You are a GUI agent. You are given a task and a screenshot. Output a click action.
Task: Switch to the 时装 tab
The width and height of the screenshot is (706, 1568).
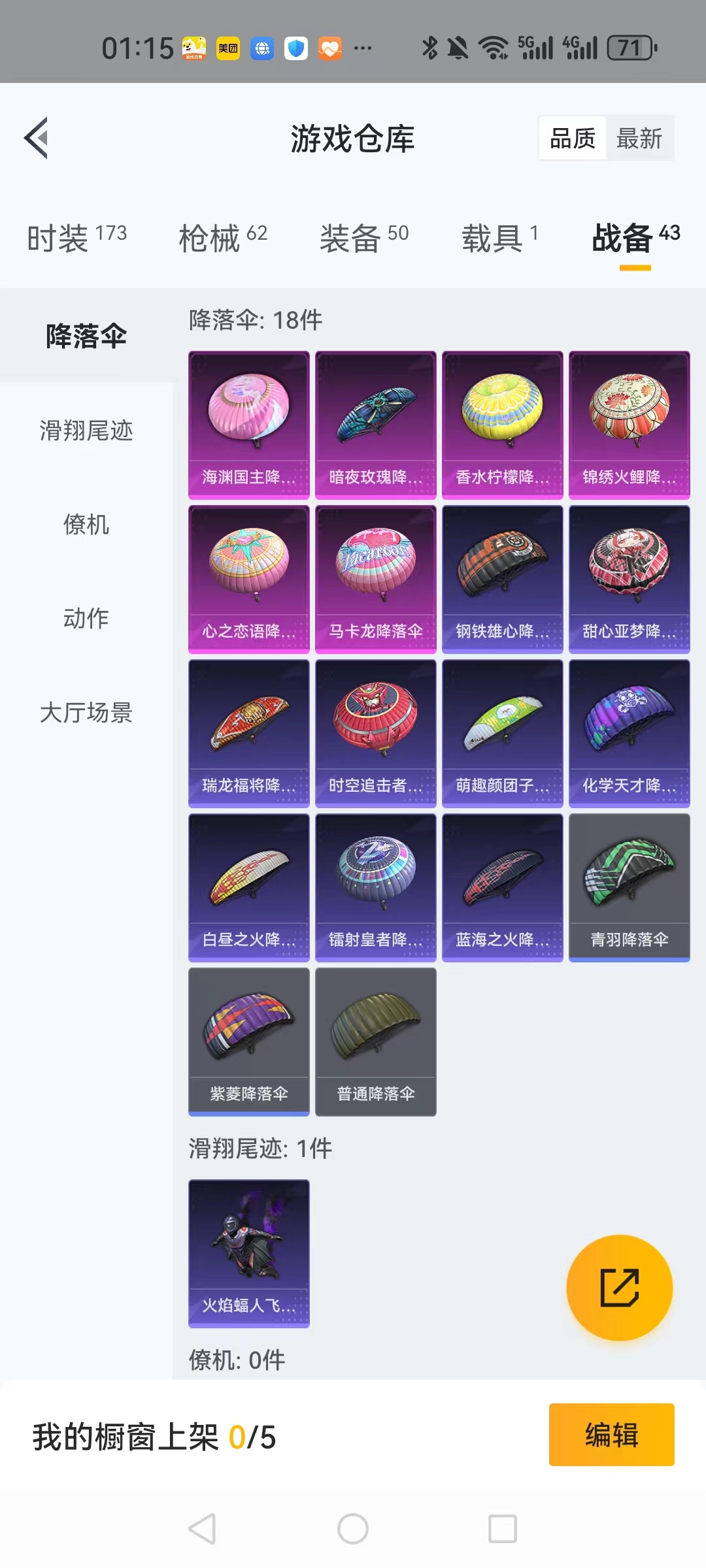point(76,238)
